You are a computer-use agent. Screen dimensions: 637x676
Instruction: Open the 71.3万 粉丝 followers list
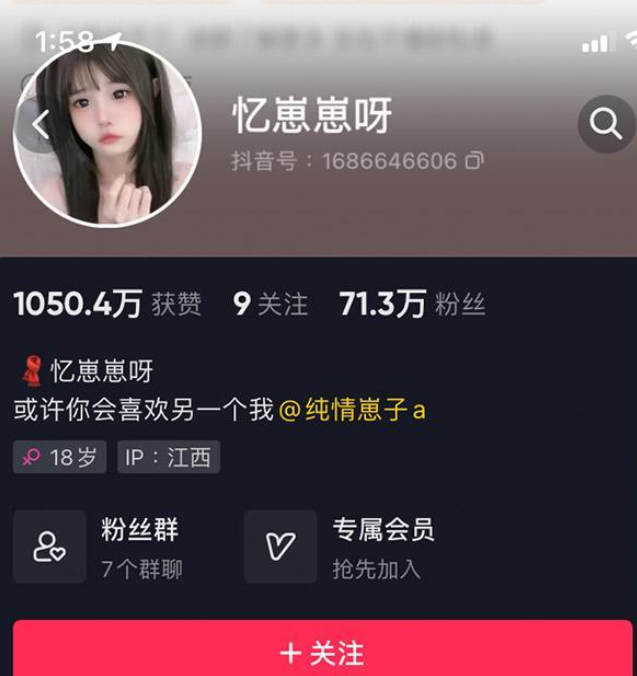click(412, 304)
